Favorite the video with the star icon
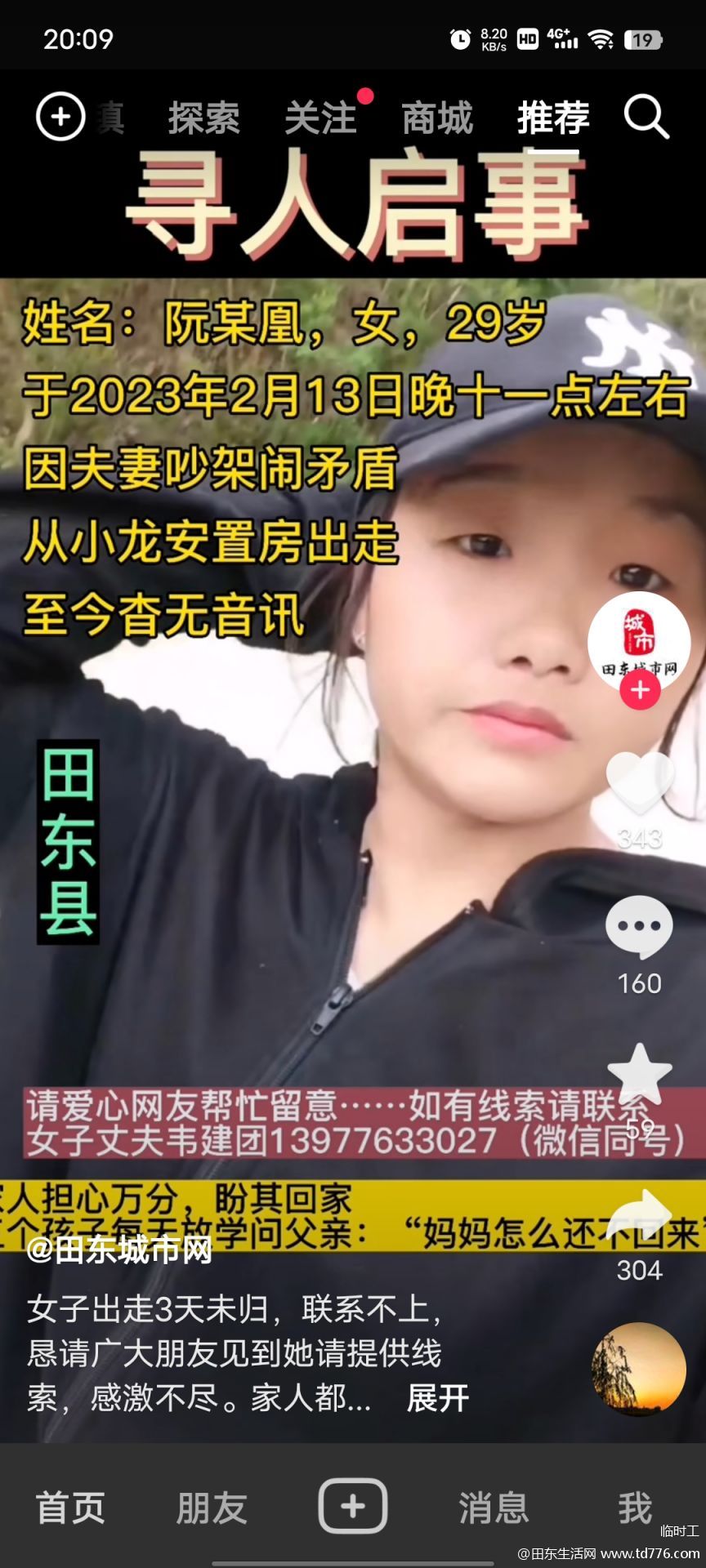Viewport: 706px width, 1568px height. (640, 1073)
